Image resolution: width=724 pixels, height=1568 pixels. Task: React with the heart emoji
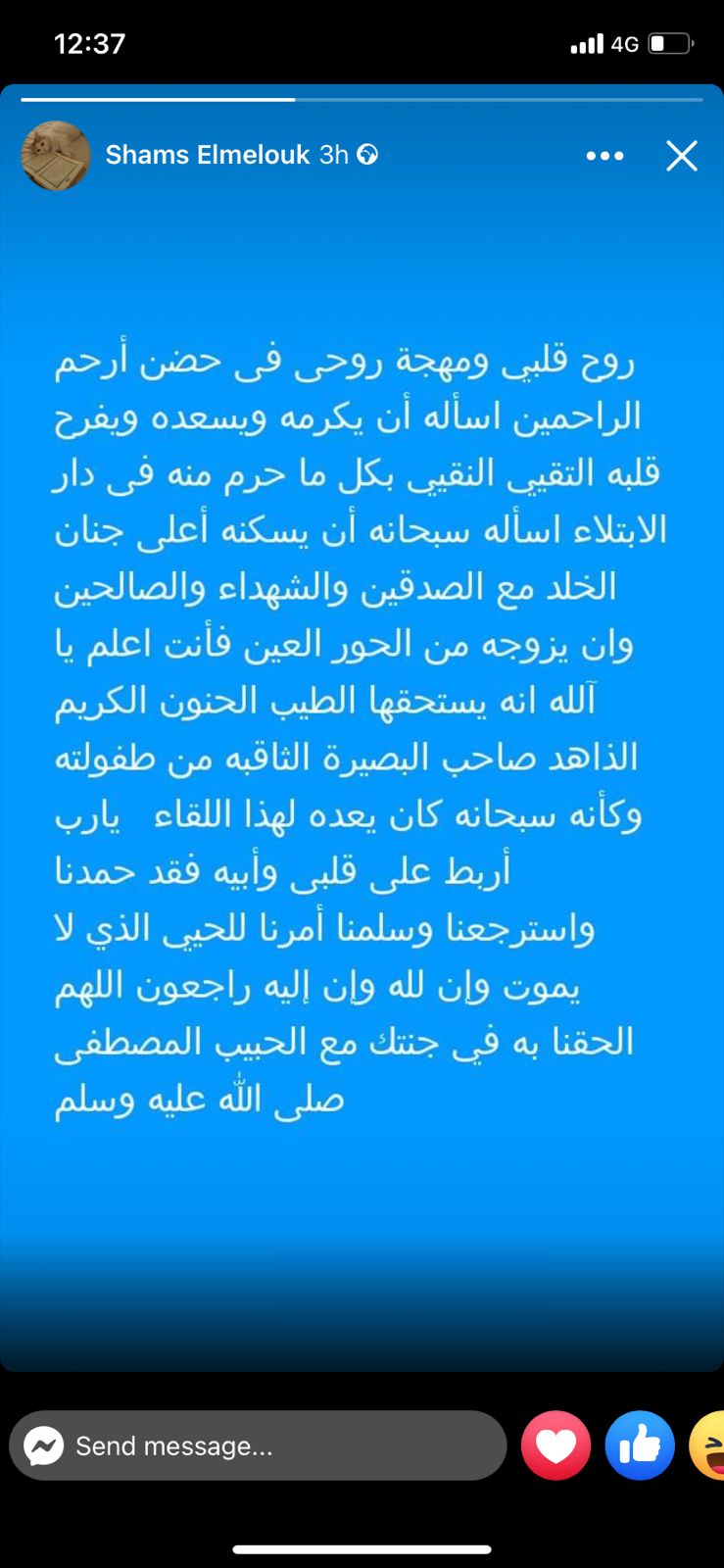(x=555, y=1445)
